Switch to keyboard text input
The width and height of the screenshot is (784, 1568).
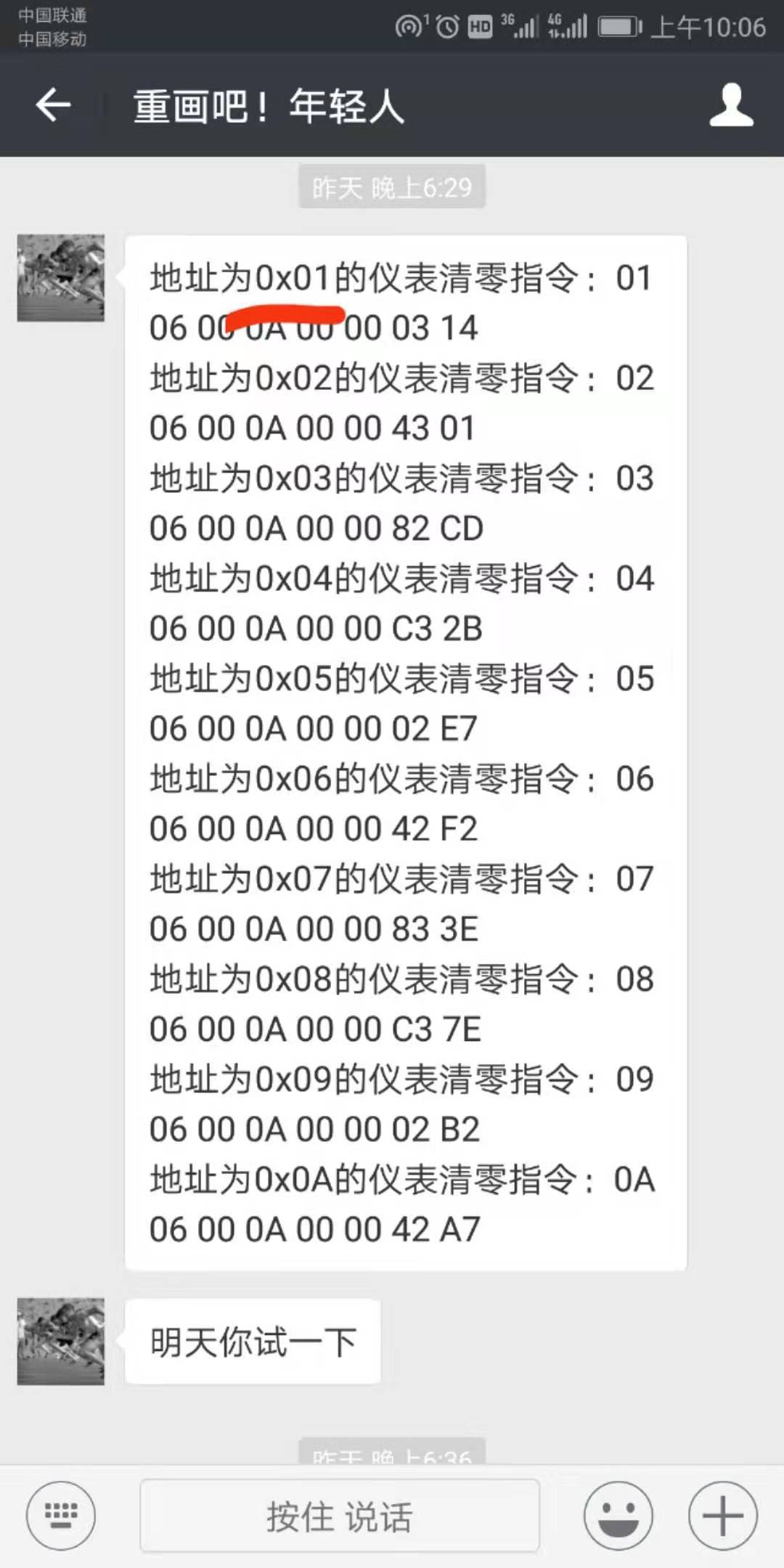point(61,1516)
